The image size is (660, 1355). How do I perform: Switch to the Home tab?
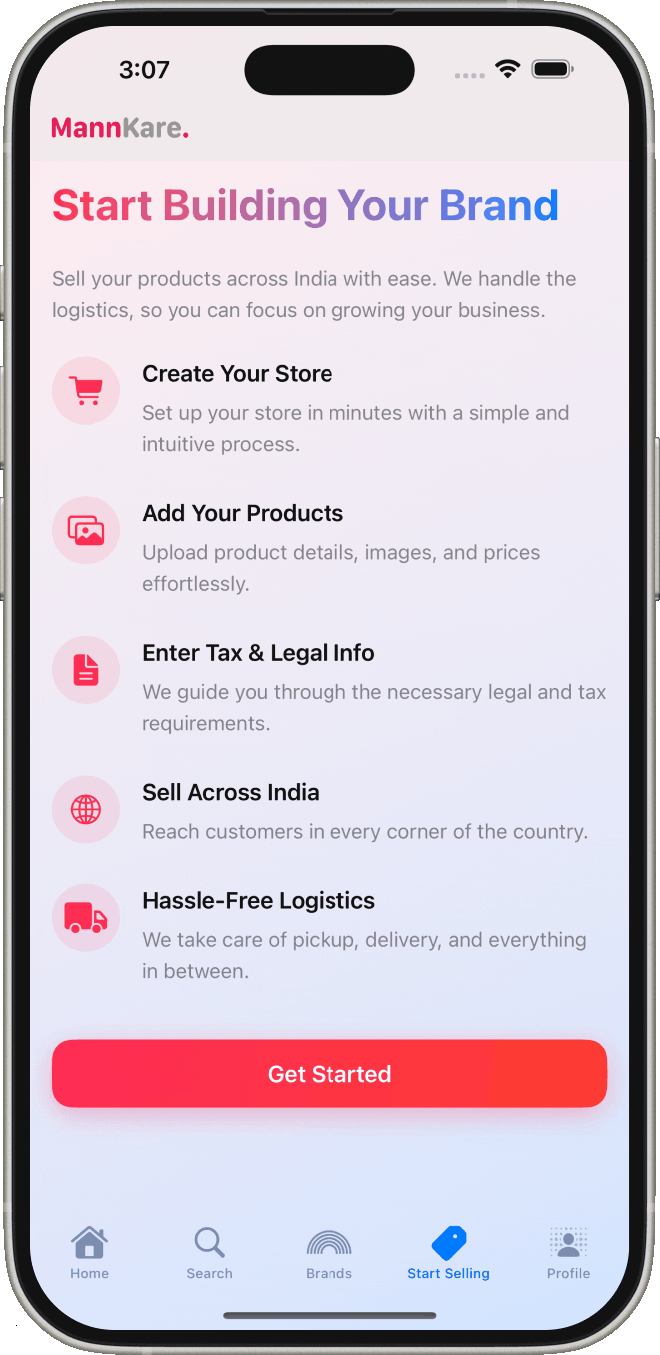click(x=89, y=1252)
